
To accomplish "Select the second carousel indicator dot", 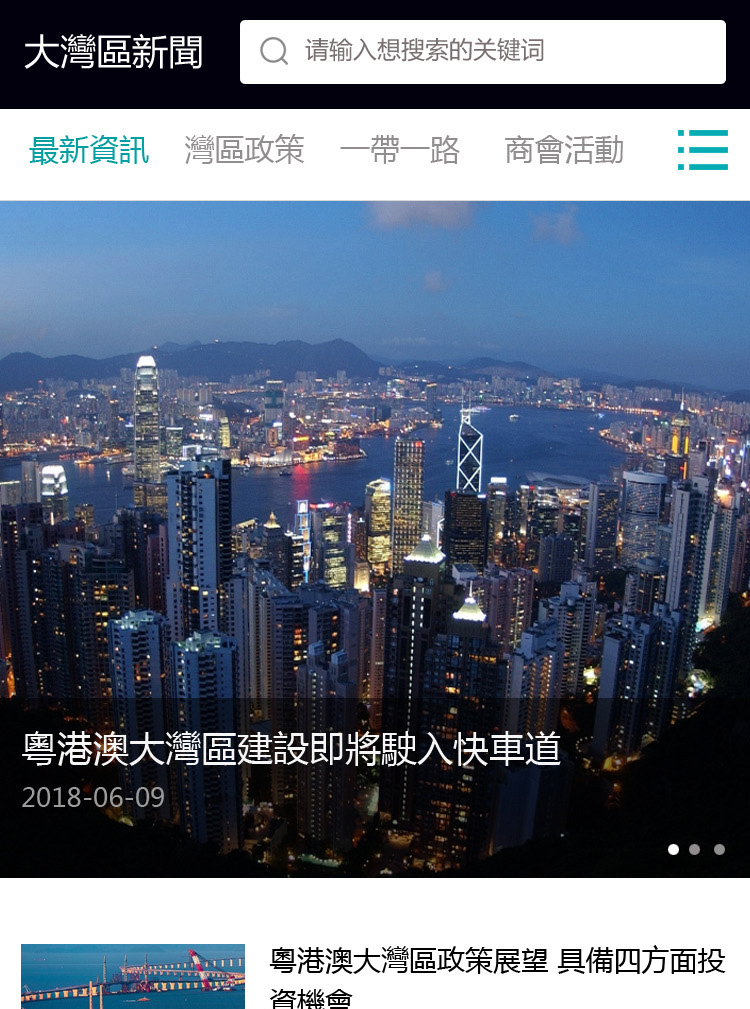I will click(697, 848).
